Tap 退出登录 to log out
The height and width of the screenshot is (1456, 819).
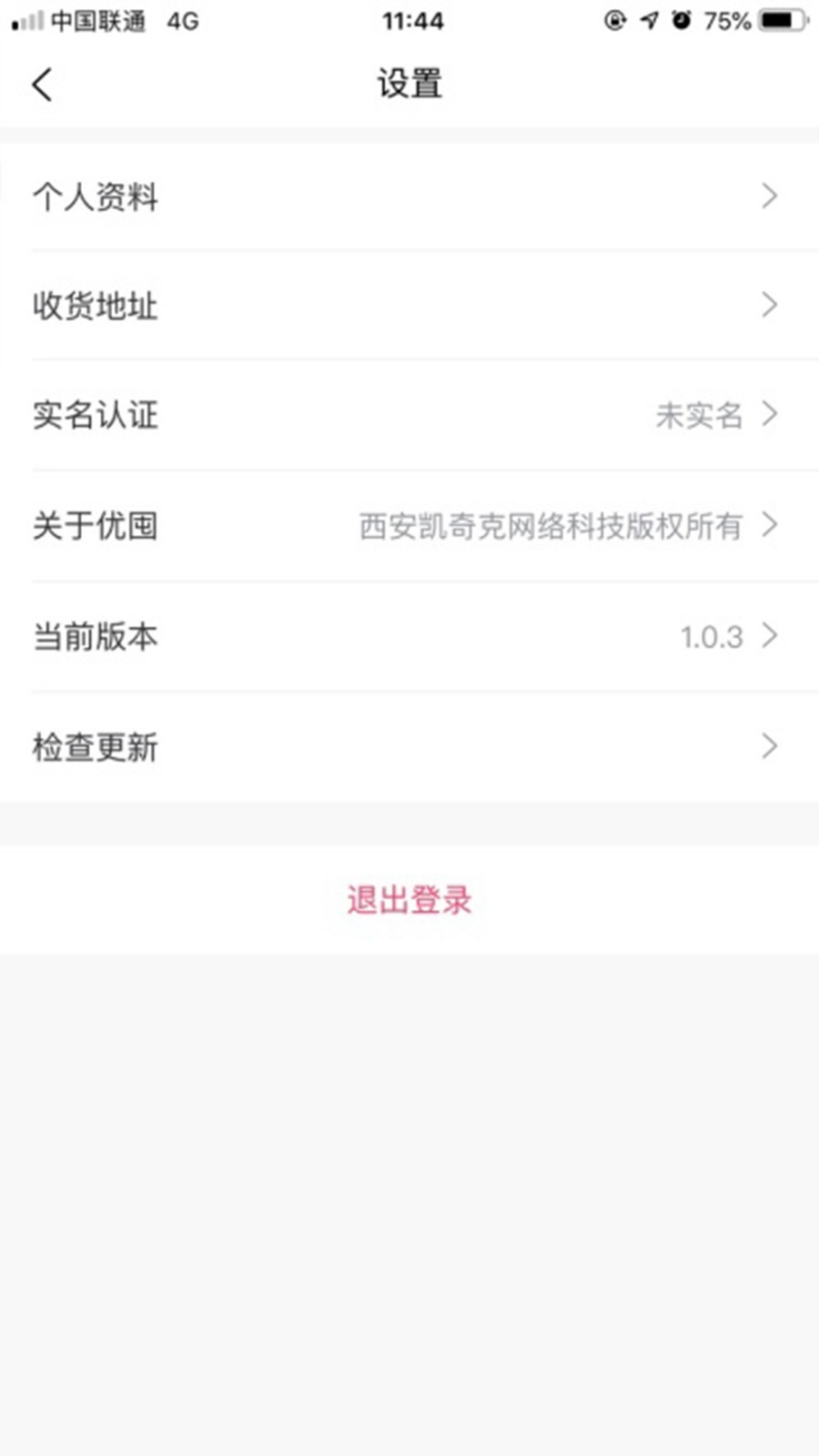[x=409, y=900]
